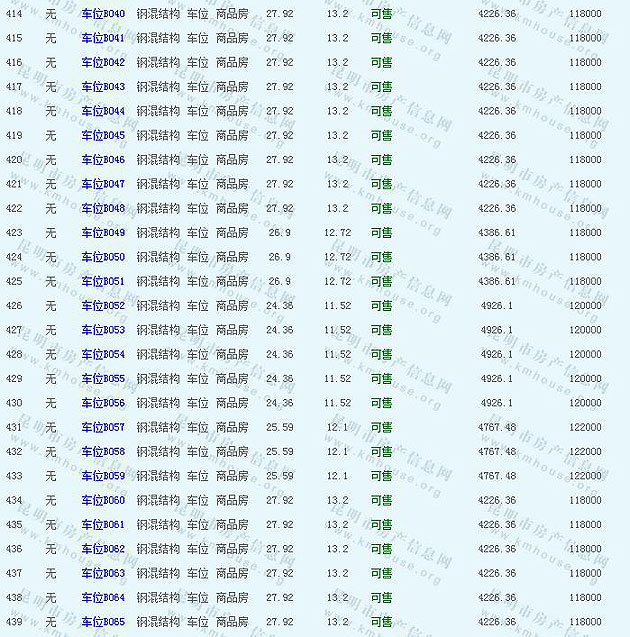
Task: Open the 车位B056 unit link
Action: pos(103,403)
